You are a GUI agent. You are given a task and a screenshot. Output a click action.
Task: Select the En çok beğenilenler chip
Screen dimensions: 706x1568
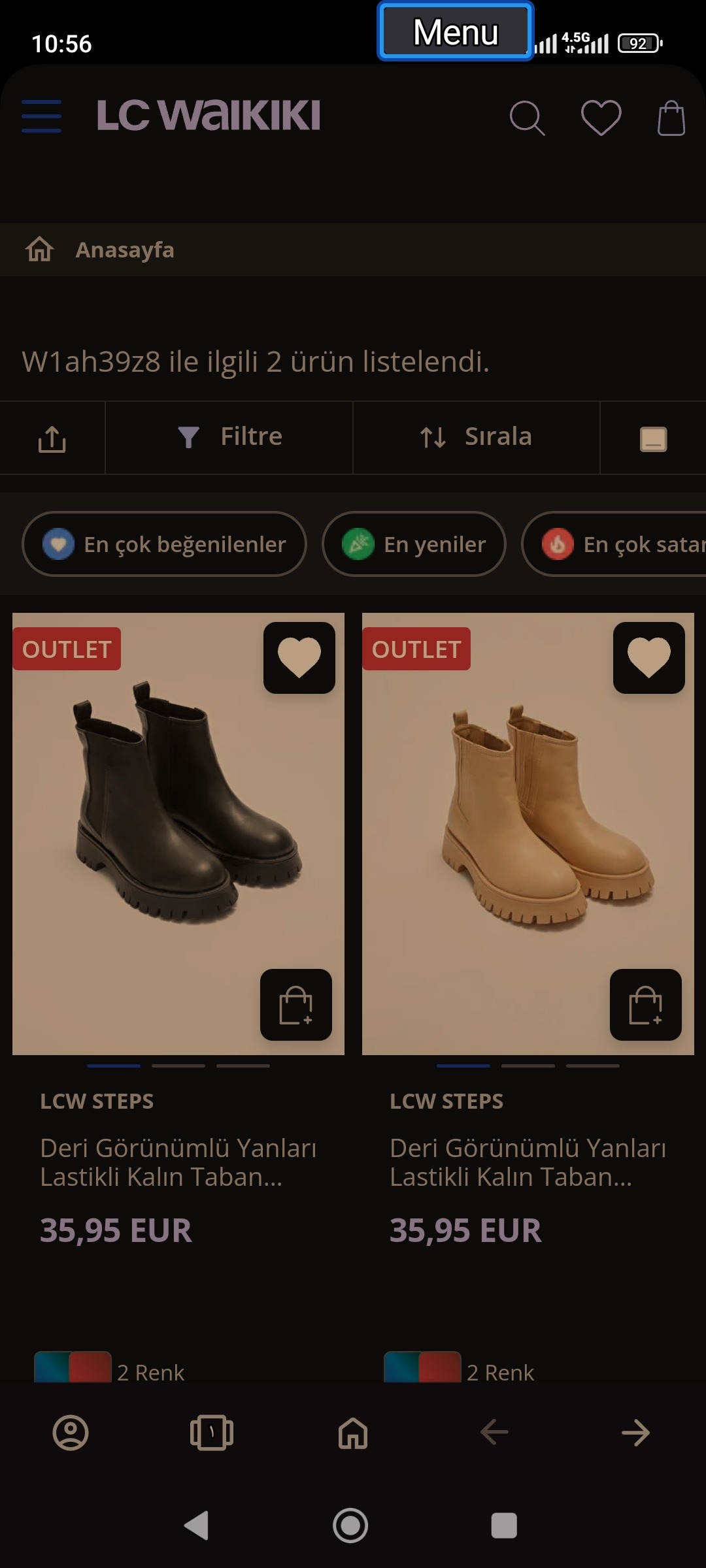pos(164,544)
